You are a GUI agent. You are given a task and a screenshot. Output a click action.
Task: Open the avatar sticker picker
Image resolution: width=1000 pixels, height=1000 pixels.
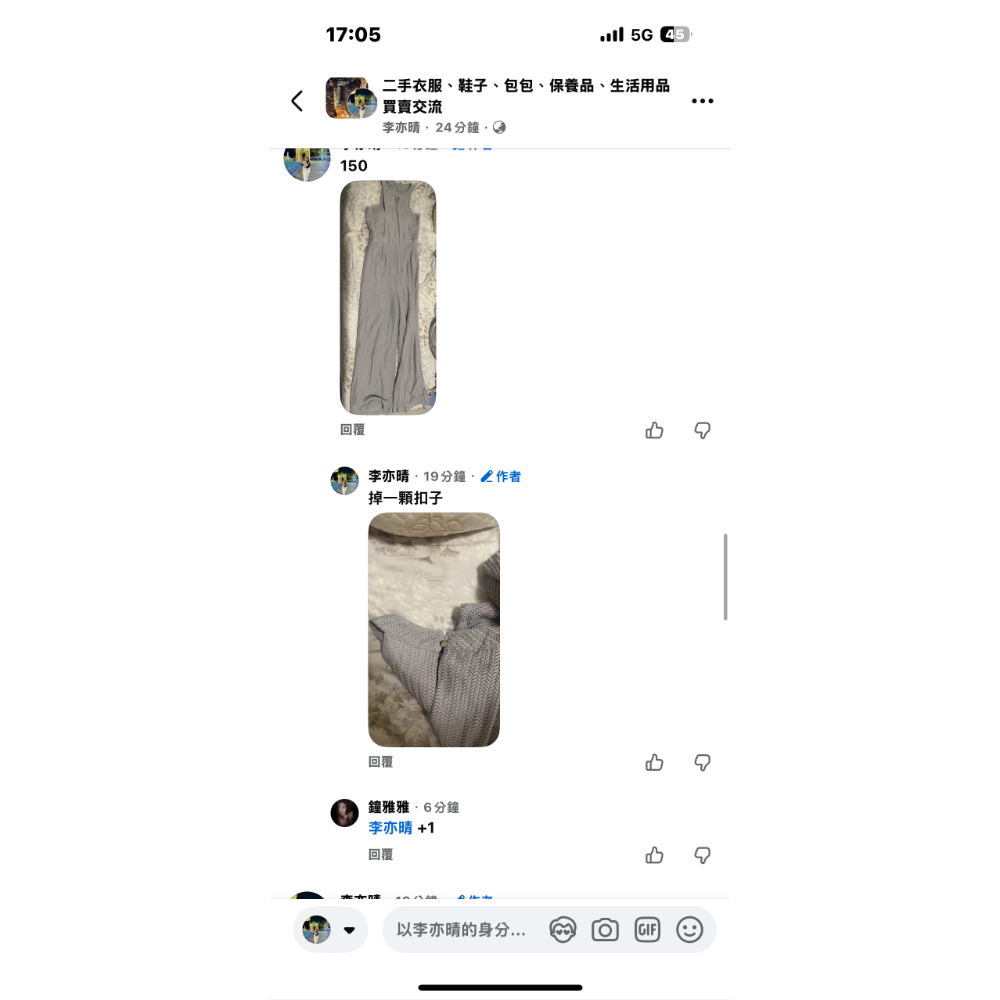[563, 930]
